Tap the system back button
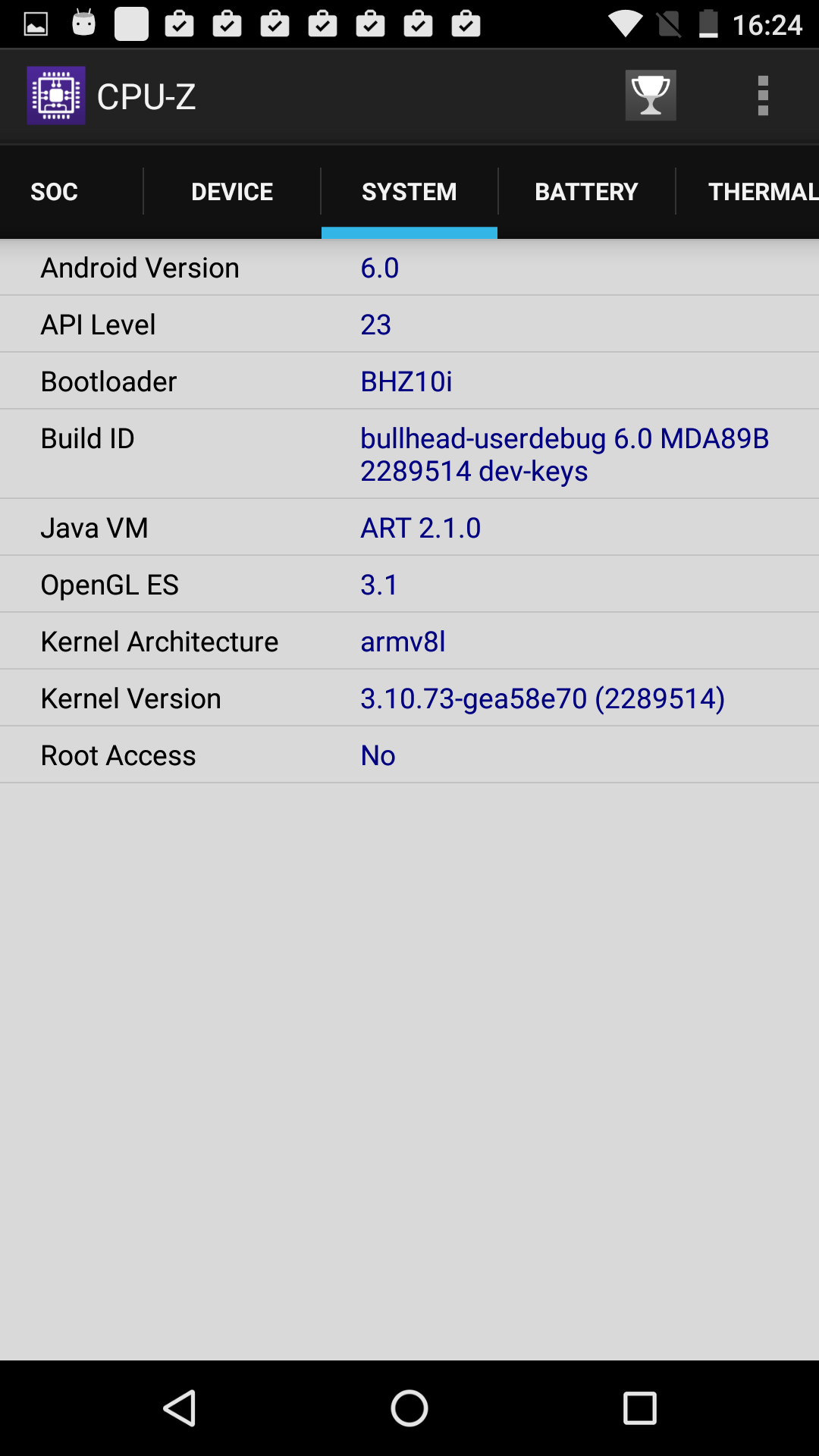Screen dimensions: 819x1456 [180, 1408]
